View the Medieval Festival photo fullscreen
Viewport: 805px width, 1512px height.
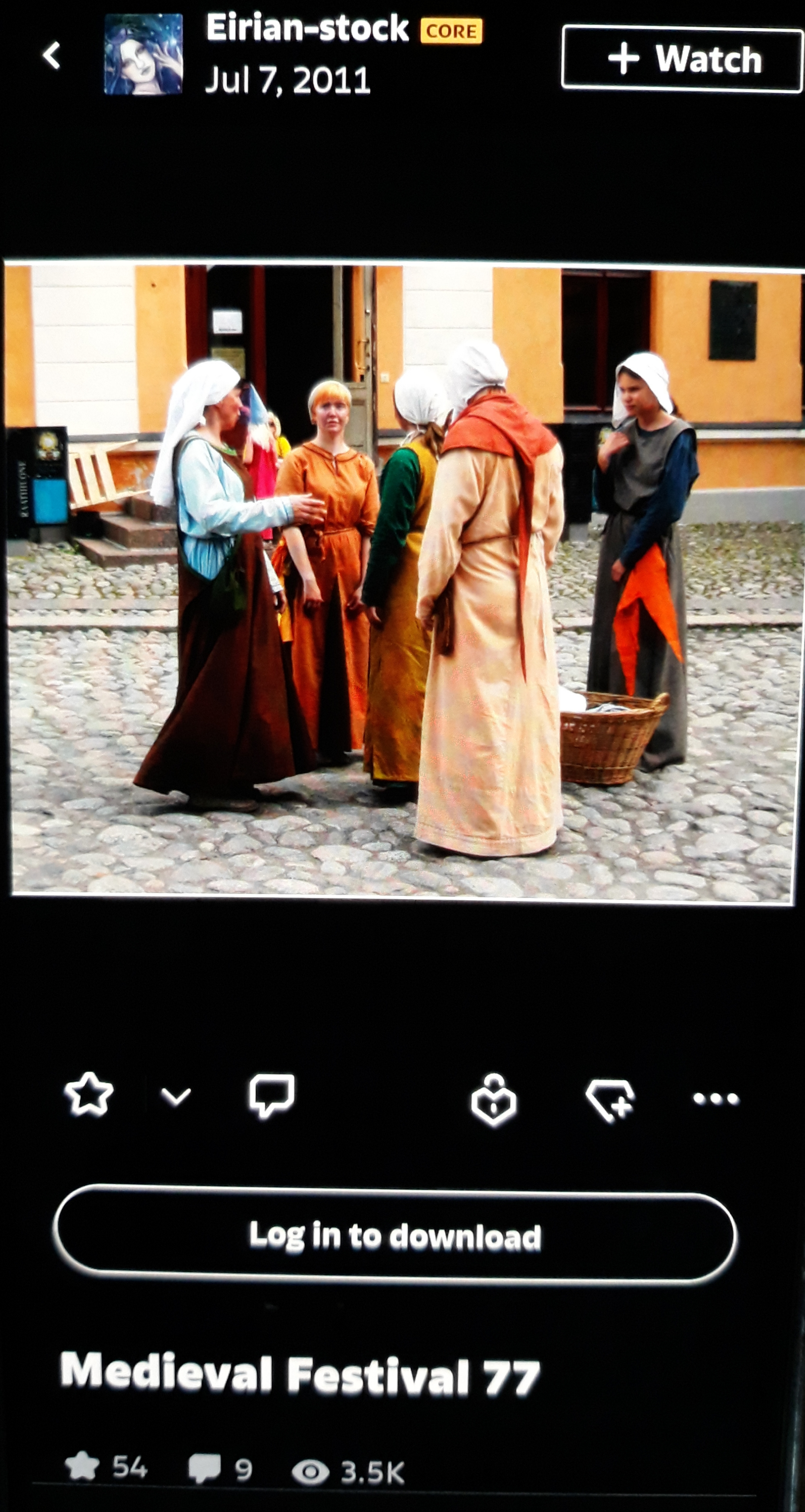(402, 581)
